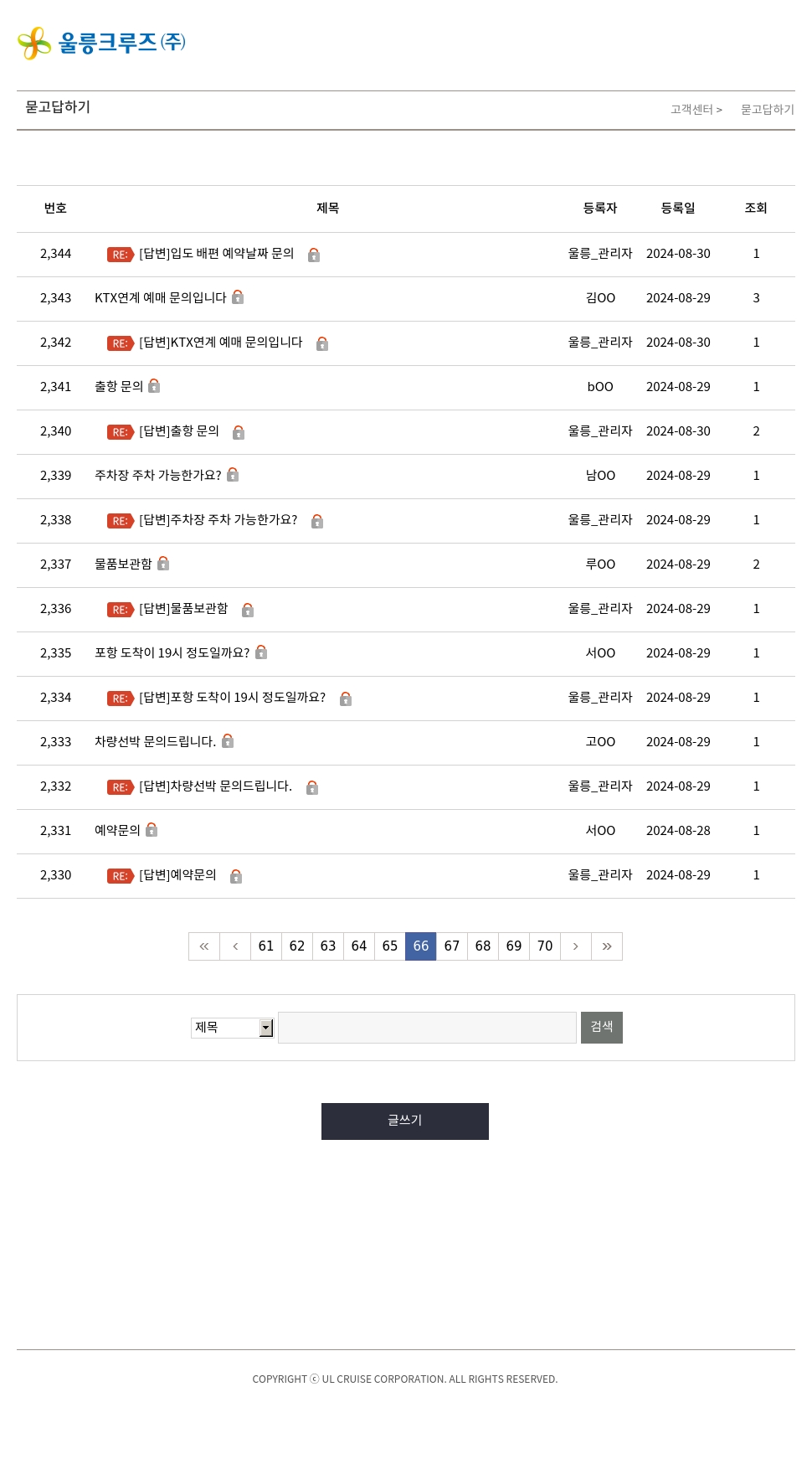The height and width of the screenshot is (1459, 812).
Task: Open the 고객센터 breadcrumb link
Action: point(691,110)
